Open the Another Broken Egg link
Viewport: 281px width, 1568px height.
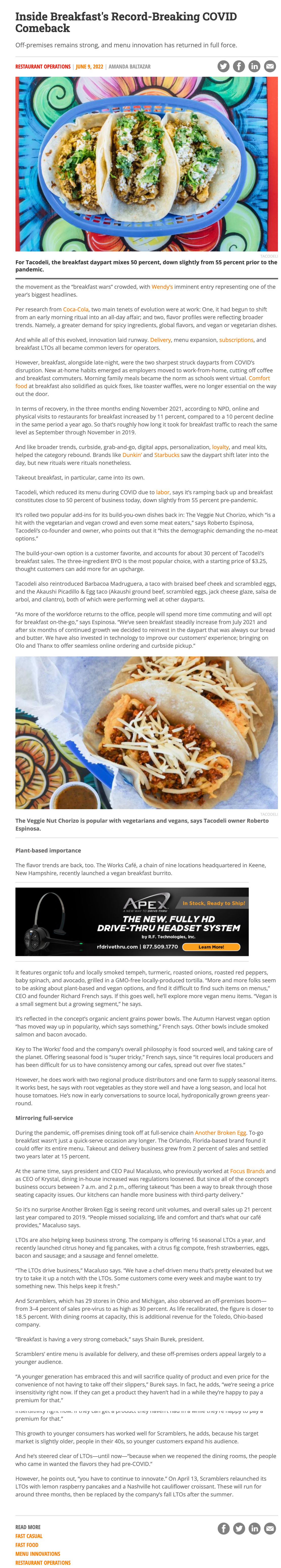(220, 1133)
